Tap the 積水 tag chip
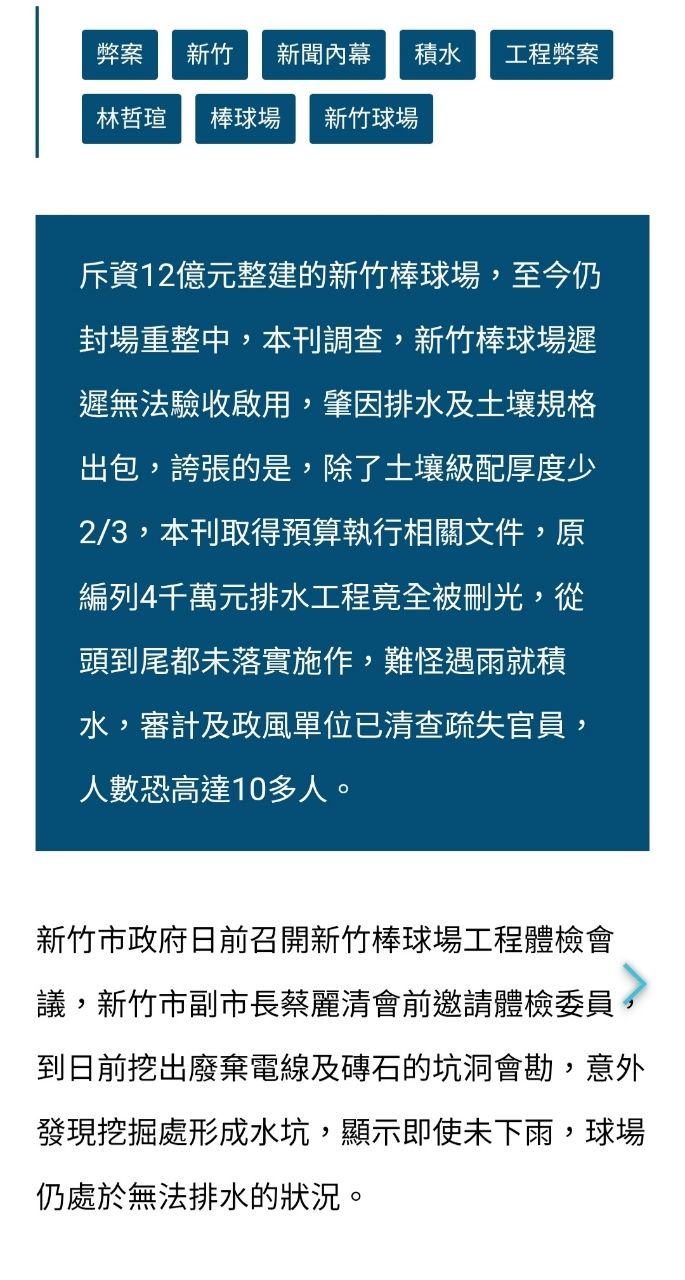This screenshot has height=1280, width=685. pyautogui.click(x=438, y=54)
